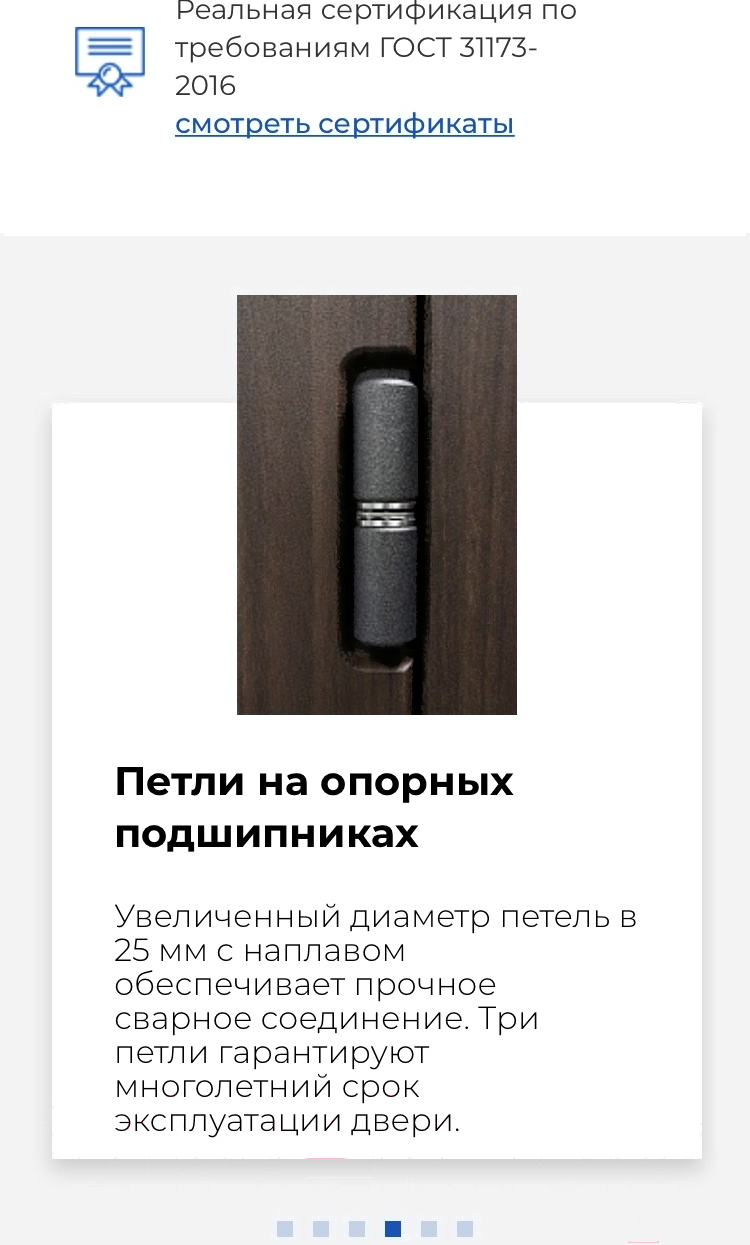Image resolution: width=750 pixels, height=1245 pixels.
Task: Show the last carousel slide via sixth dot
Action: (x=465, y=1229)
